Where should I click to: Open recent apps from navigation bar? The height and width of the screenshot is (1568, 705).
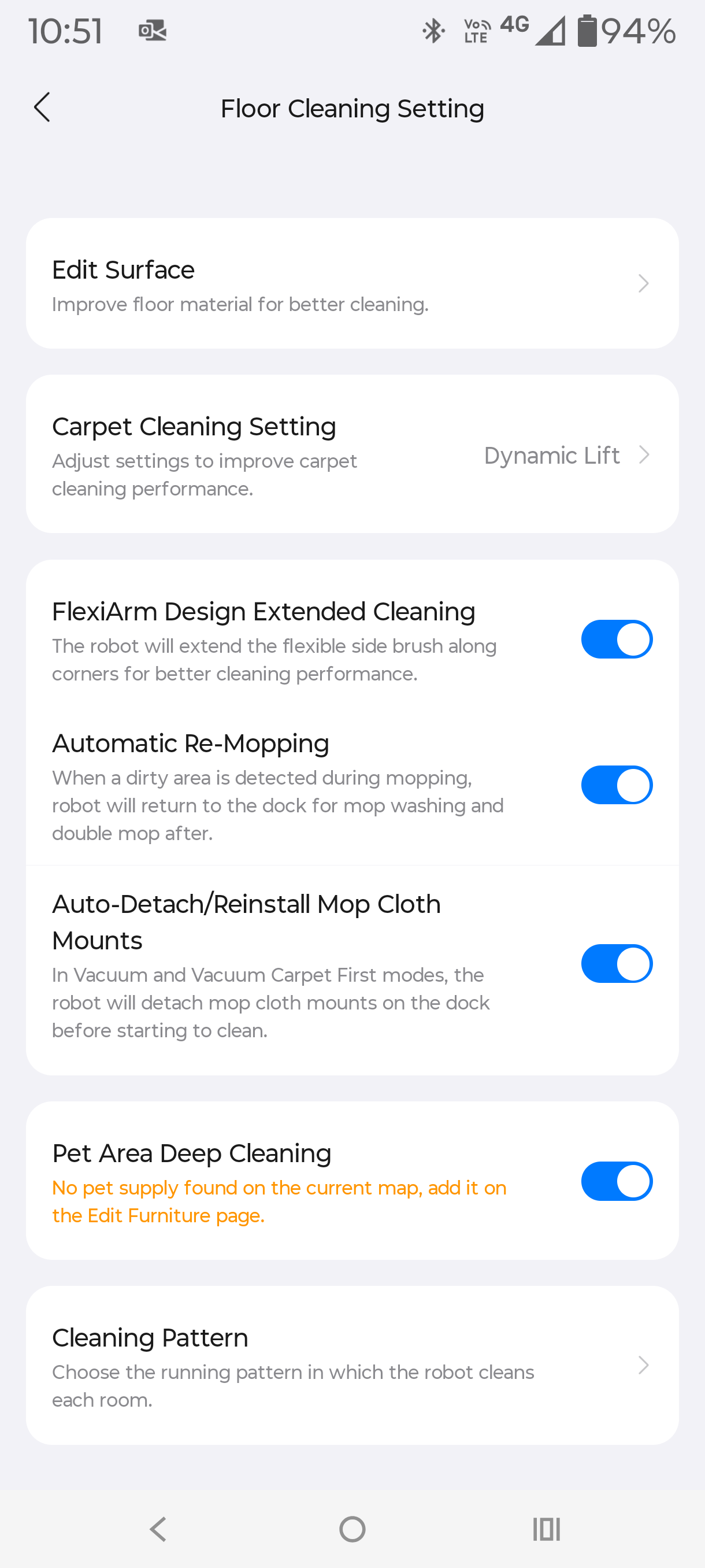pos(546,1529)
